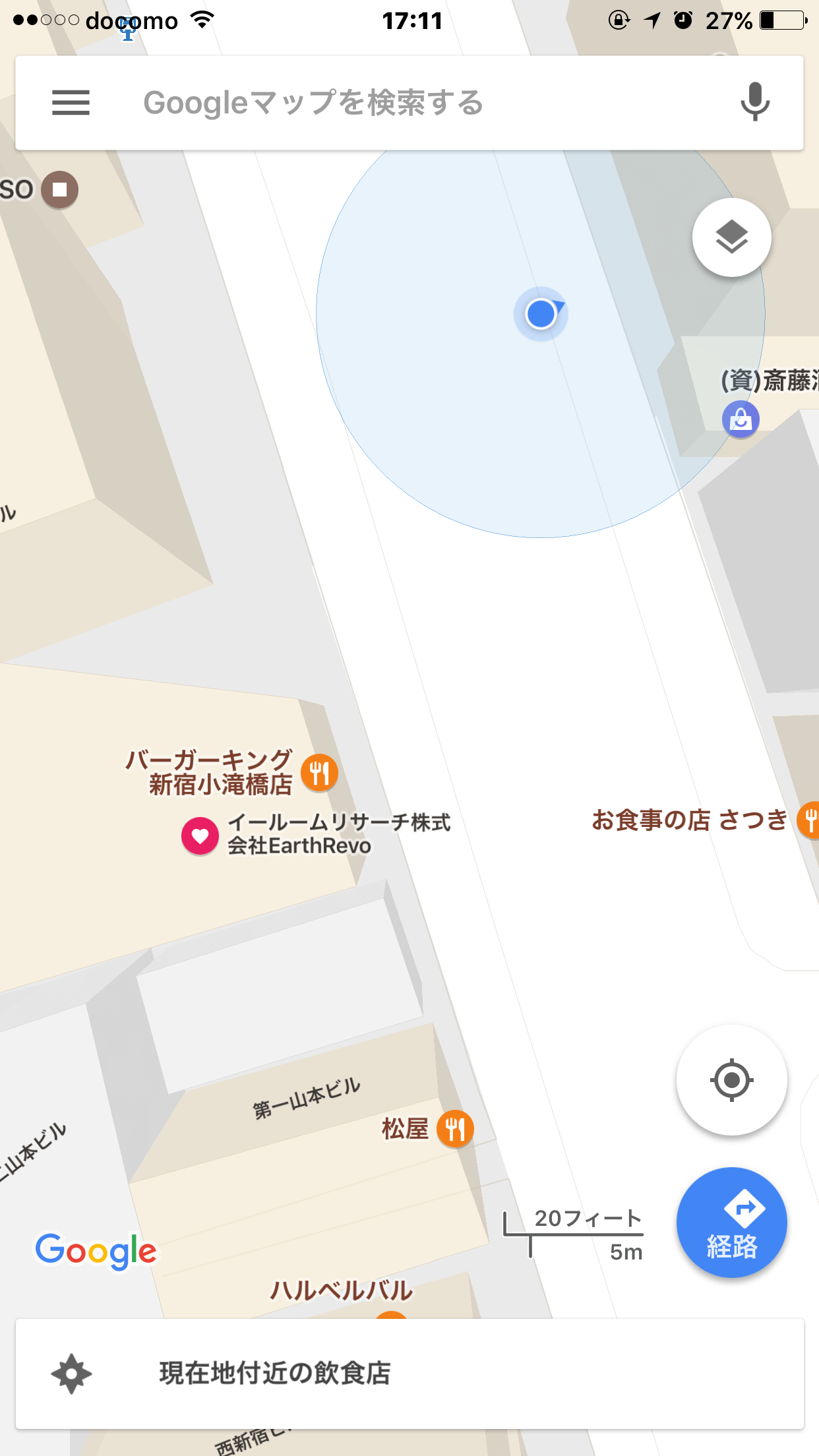Tap the blue 経路 directions button
The image size is (819, 1456).
tap(731, 1223)
